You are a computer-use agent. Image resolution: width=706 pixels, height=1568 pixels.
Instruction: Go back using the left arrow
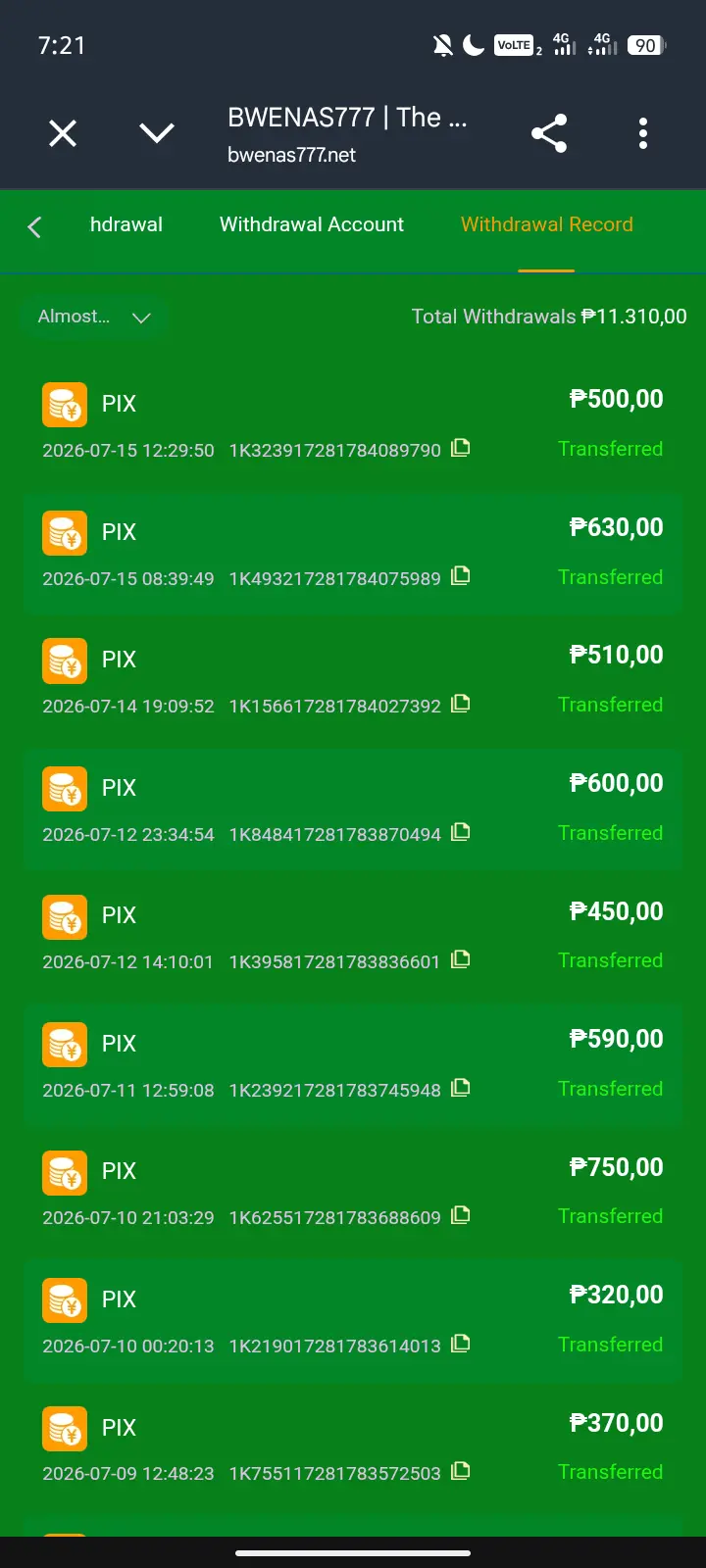34,227
